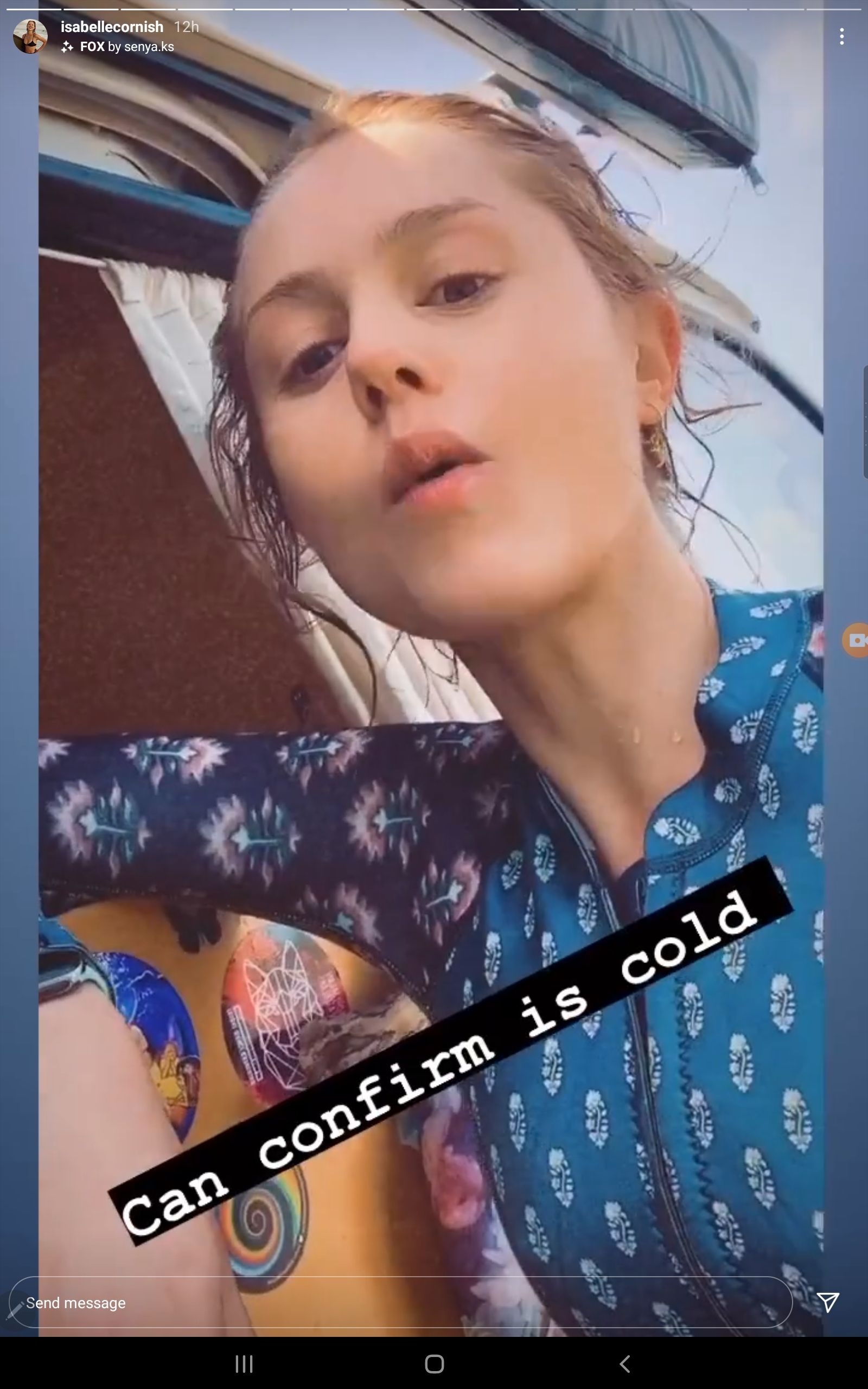Share this story via paper plane
Viewport: 868px width, 1389px height.
tap(828, 1302)
